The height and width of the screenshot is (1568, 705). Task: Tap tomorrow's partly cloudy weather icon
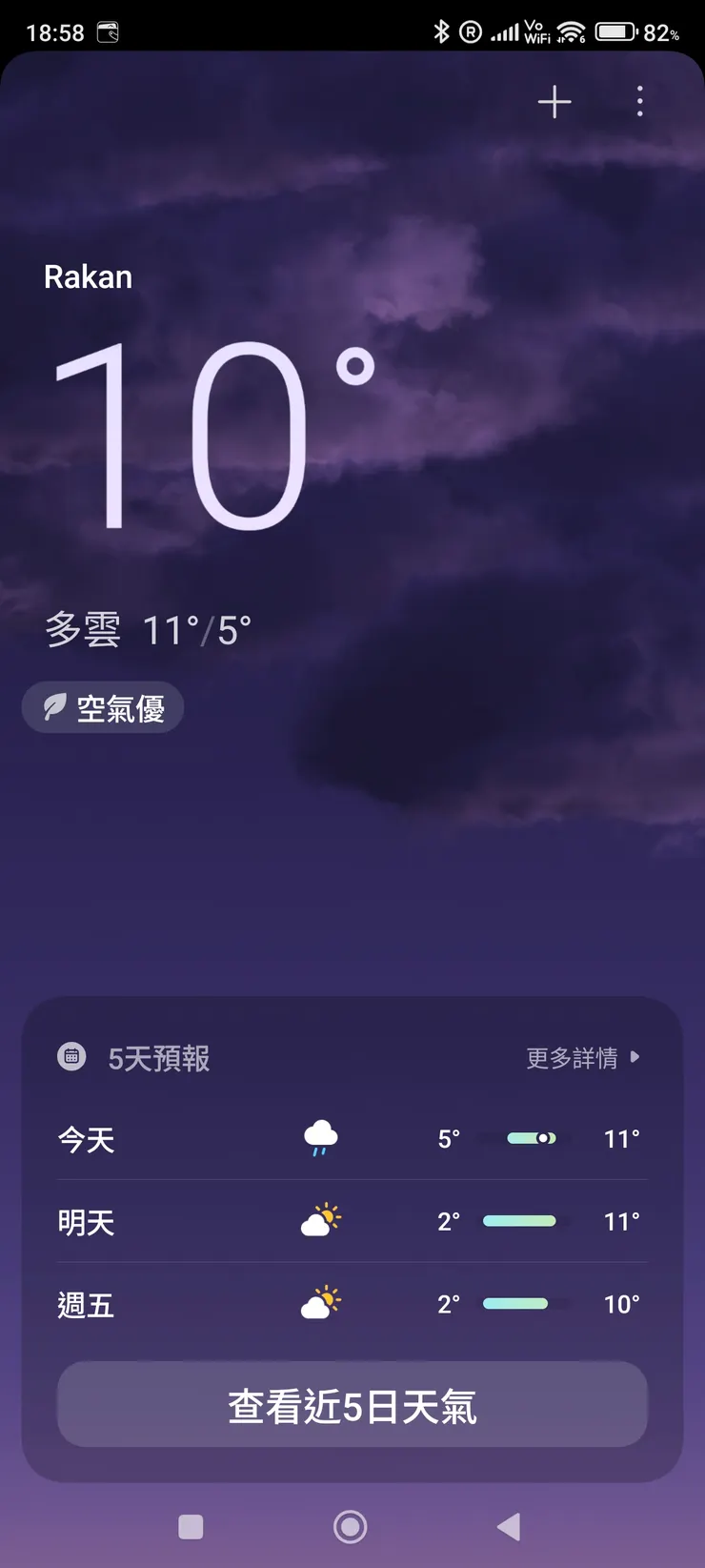(320, 1221)
